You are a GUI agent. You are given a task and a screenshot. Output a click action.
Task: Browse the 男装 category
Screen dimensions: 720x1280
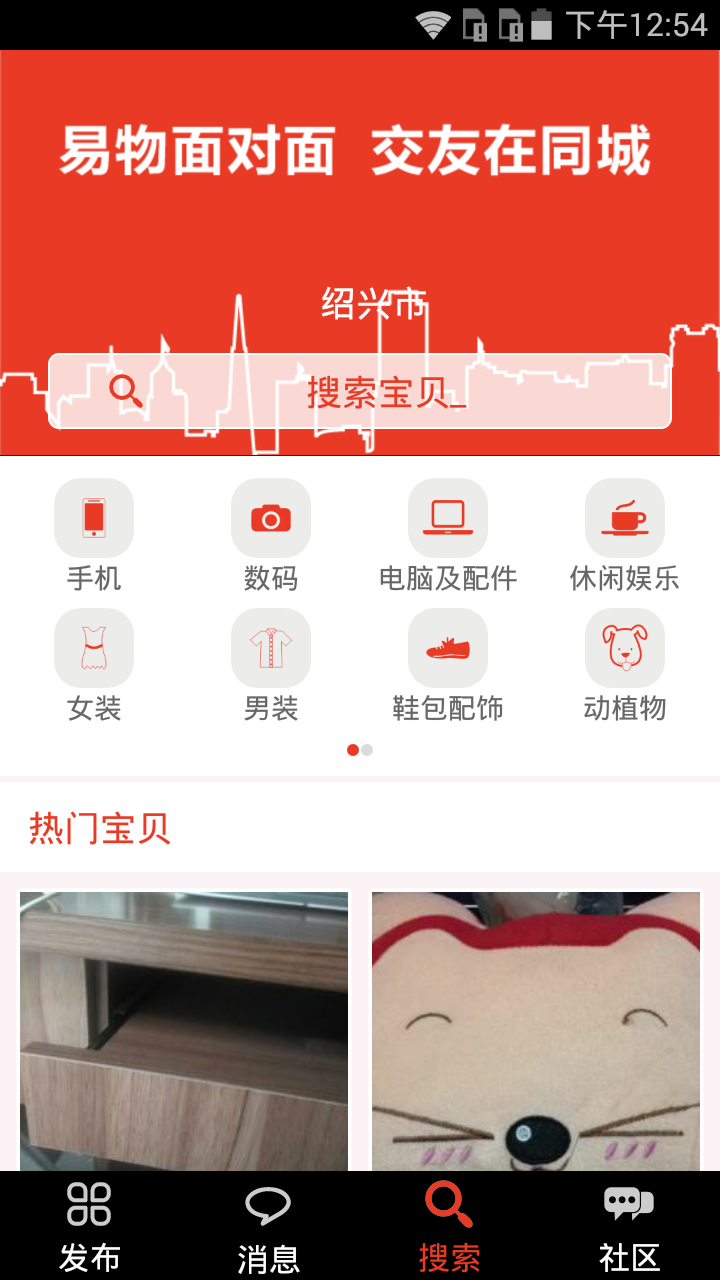(271, 665)
